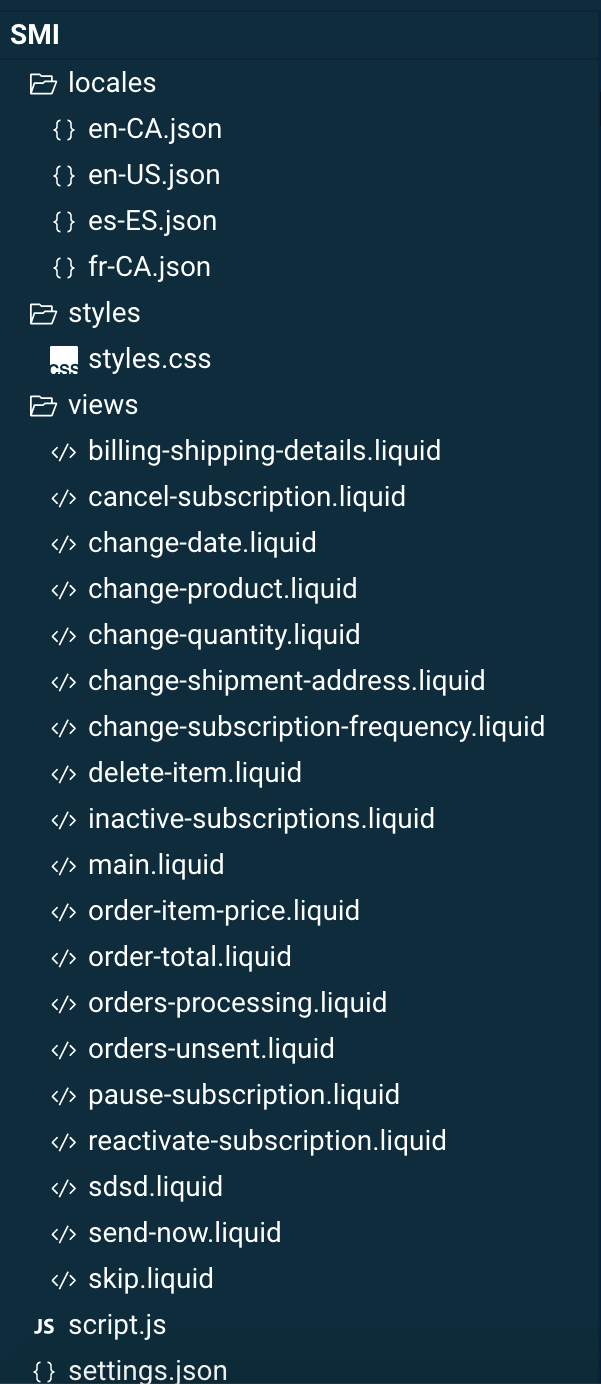Open script.js file
Screen dimensions: 601x1384
[x=116, y=1325]
